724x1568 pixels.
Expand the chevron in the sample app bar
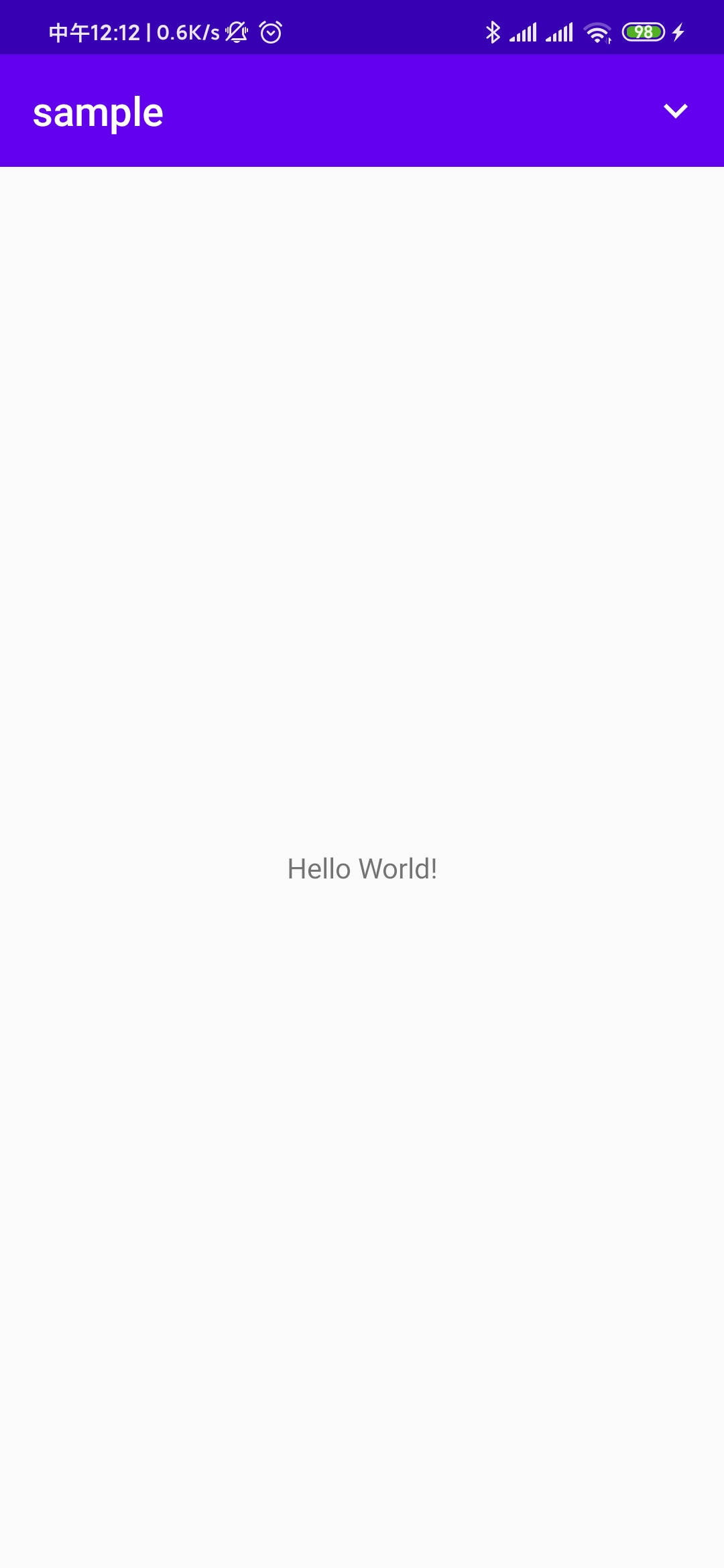(x=675, y=111)
